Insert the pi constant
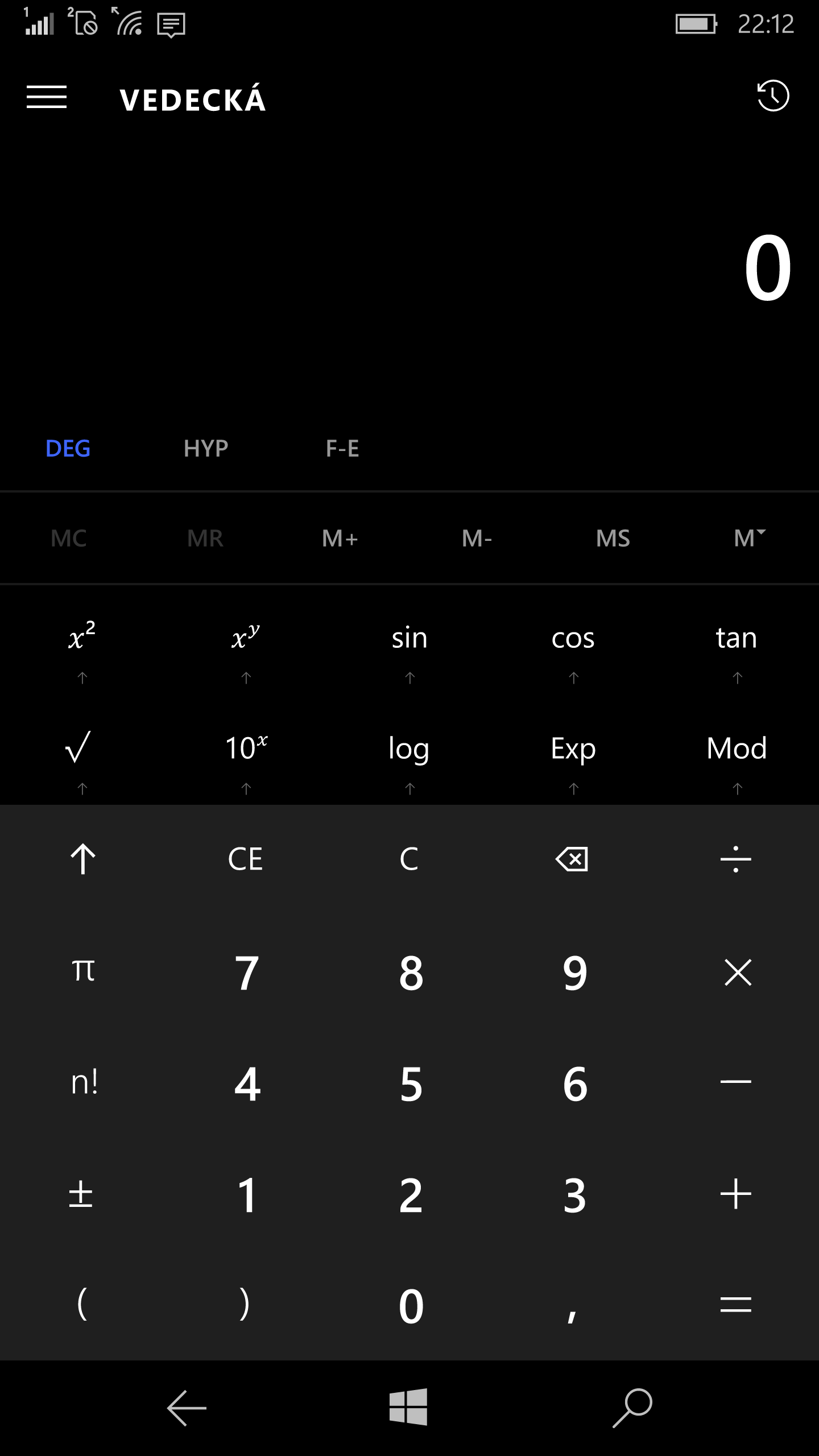 (x=83, y=970)
